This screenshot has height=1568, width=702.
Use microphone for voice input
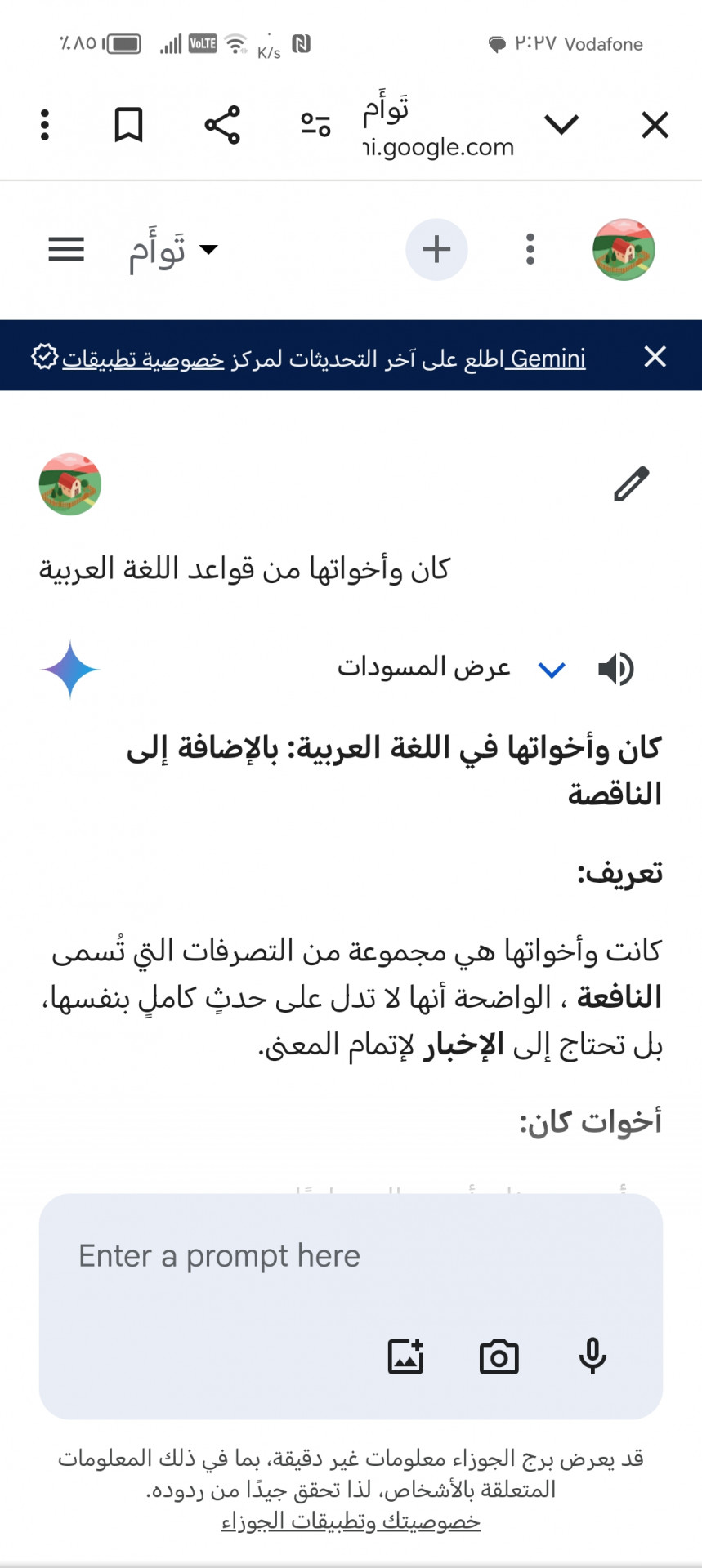(592, 1356)
